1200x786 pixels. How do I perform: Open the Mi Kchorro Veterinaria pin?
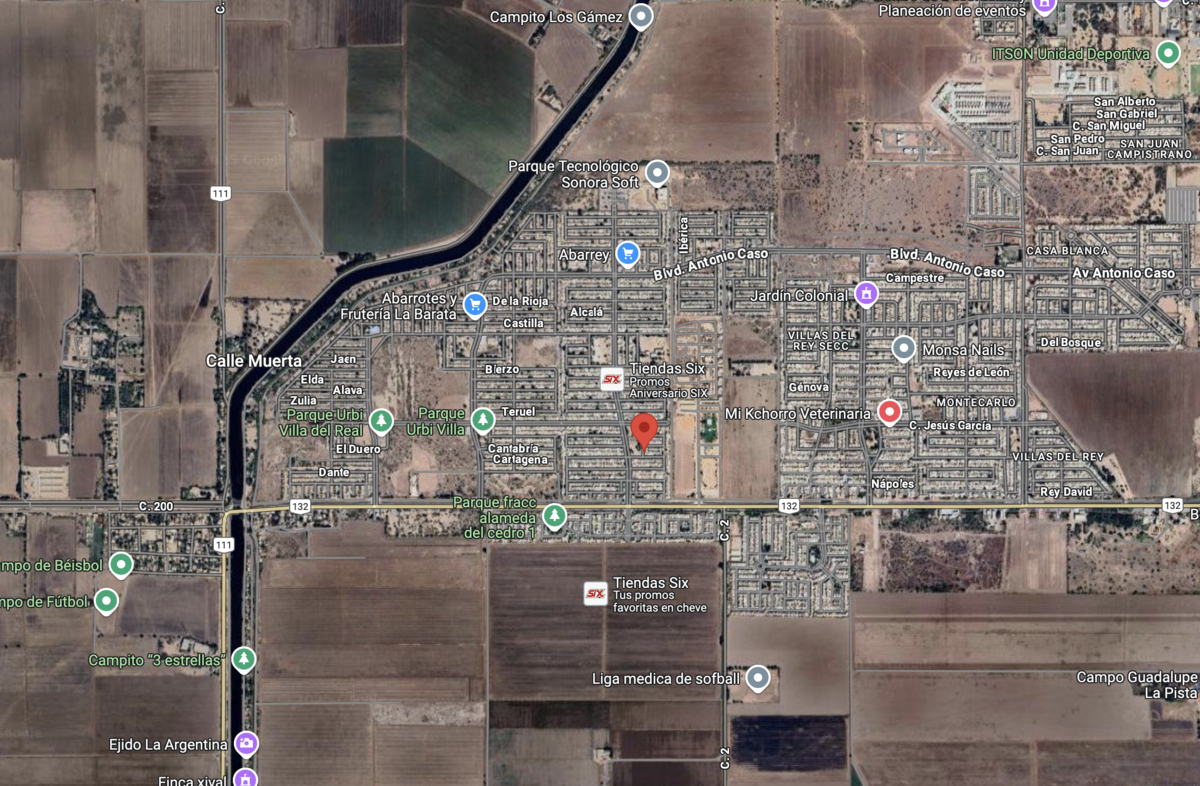pyautogui.click(x=889, y=412)
